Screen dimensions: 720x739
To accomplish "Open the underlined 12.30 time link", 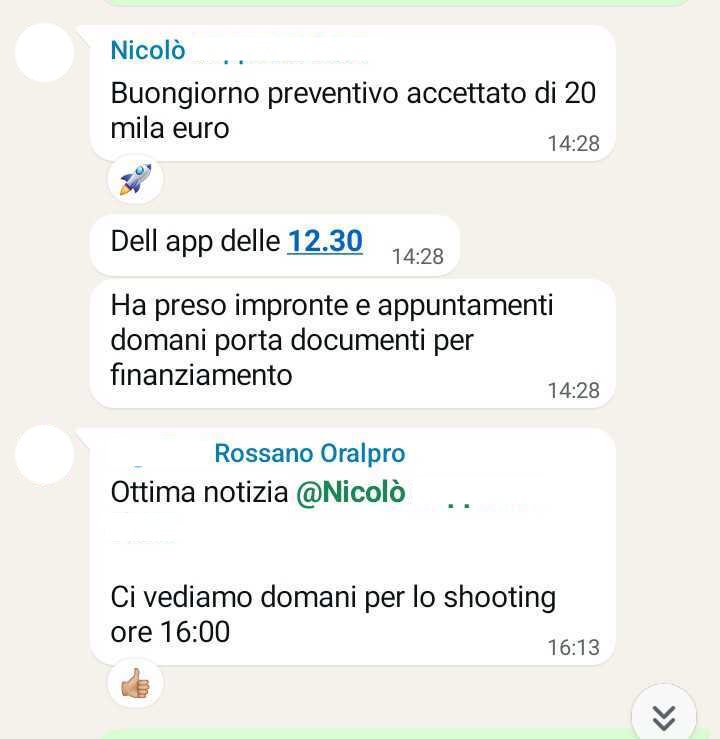I will point(324,241).
